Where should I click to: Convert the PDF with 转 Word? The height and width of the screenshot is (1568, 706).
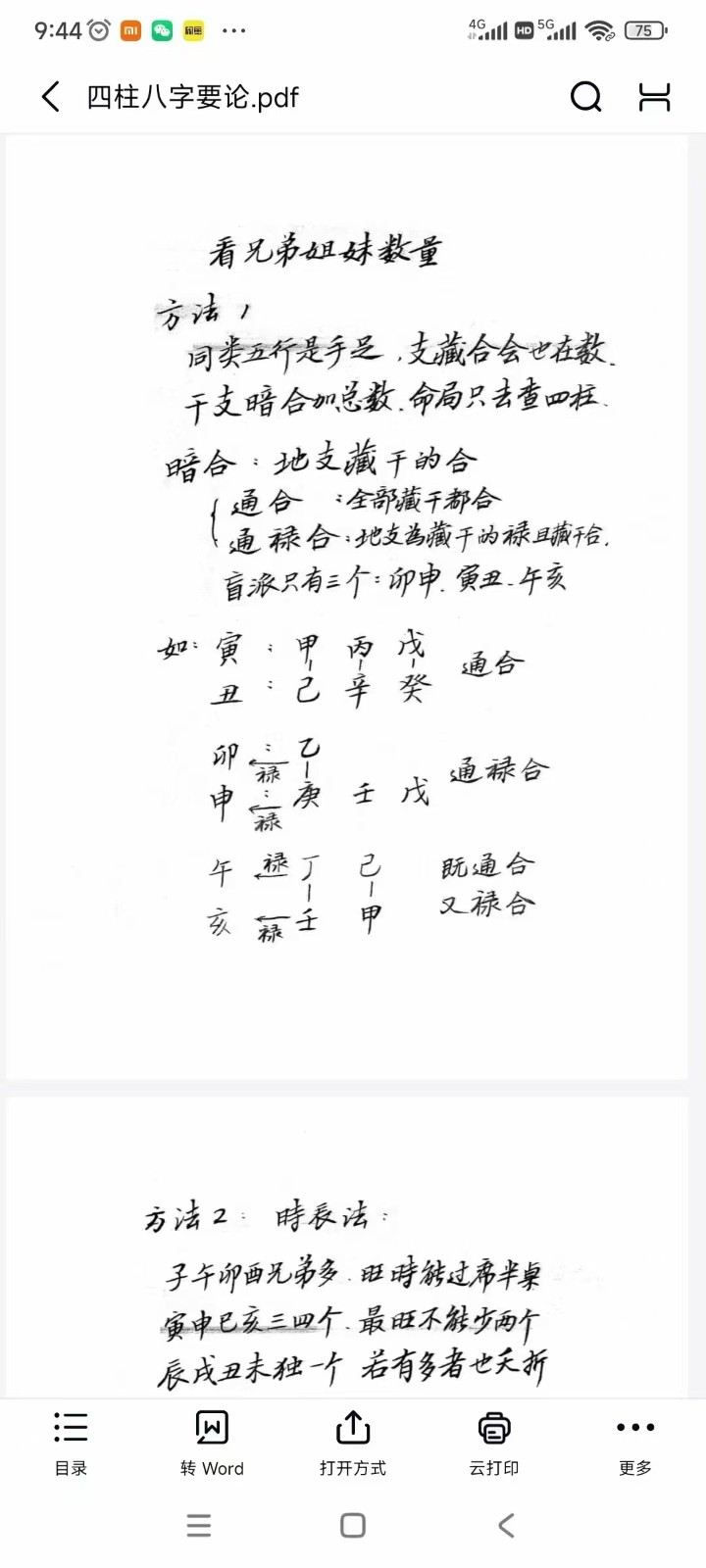[212, 1444]
